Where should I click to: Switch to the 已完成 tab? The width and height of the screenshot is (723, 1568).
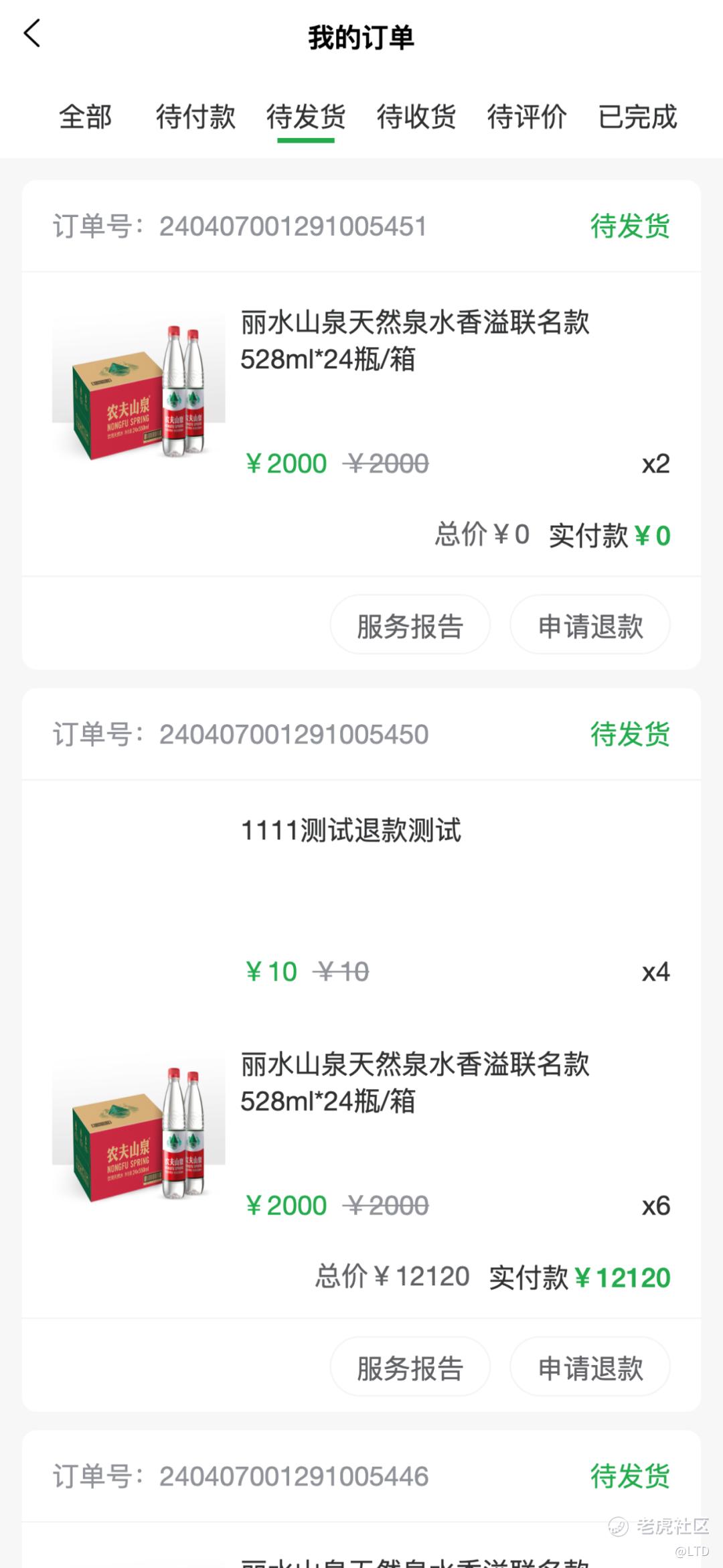637,117
